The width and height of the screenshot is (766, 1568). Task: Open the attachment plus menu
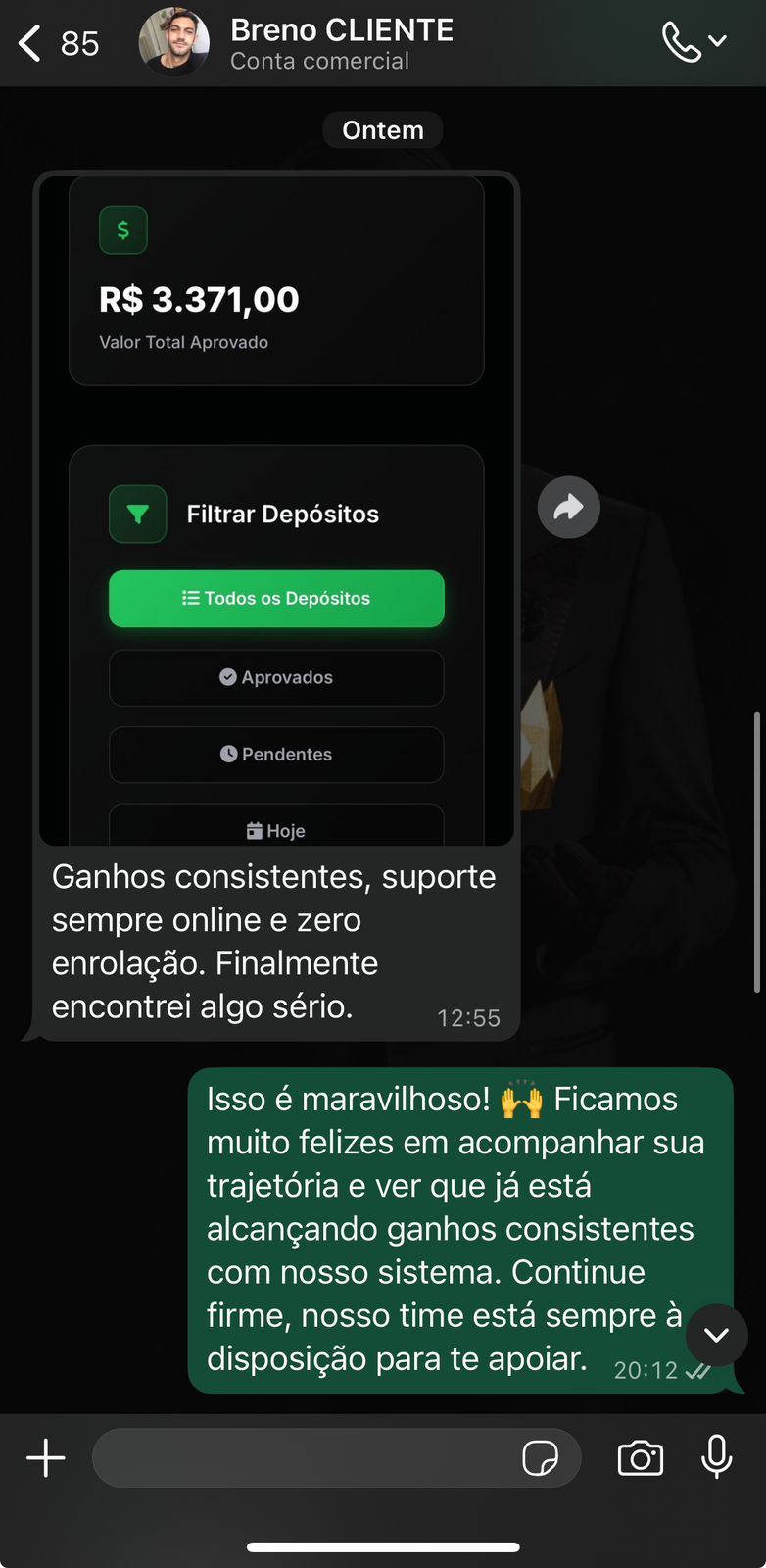click(x=46, y=1457)
